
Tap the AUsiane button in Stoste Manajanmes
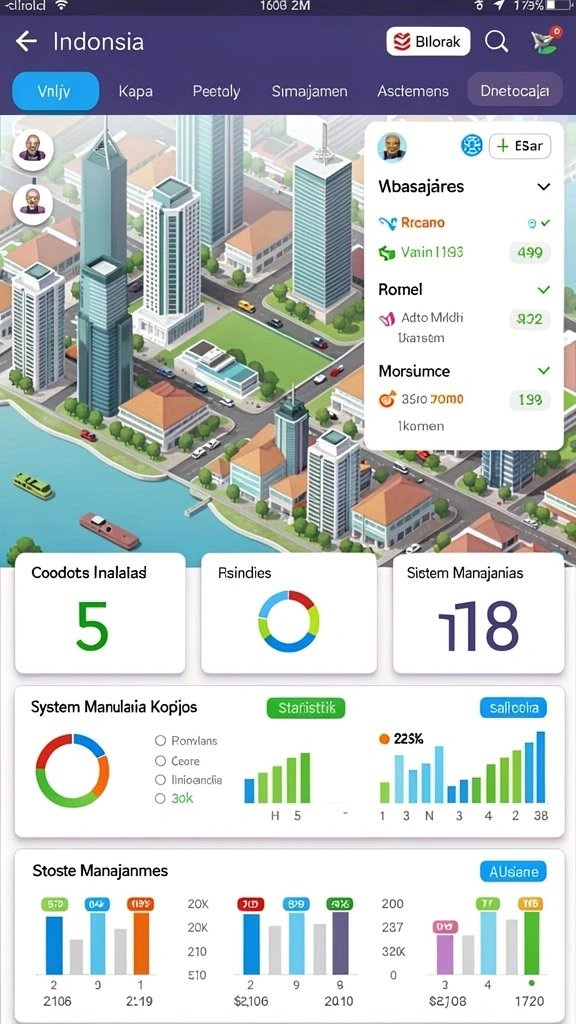point(513,871)
